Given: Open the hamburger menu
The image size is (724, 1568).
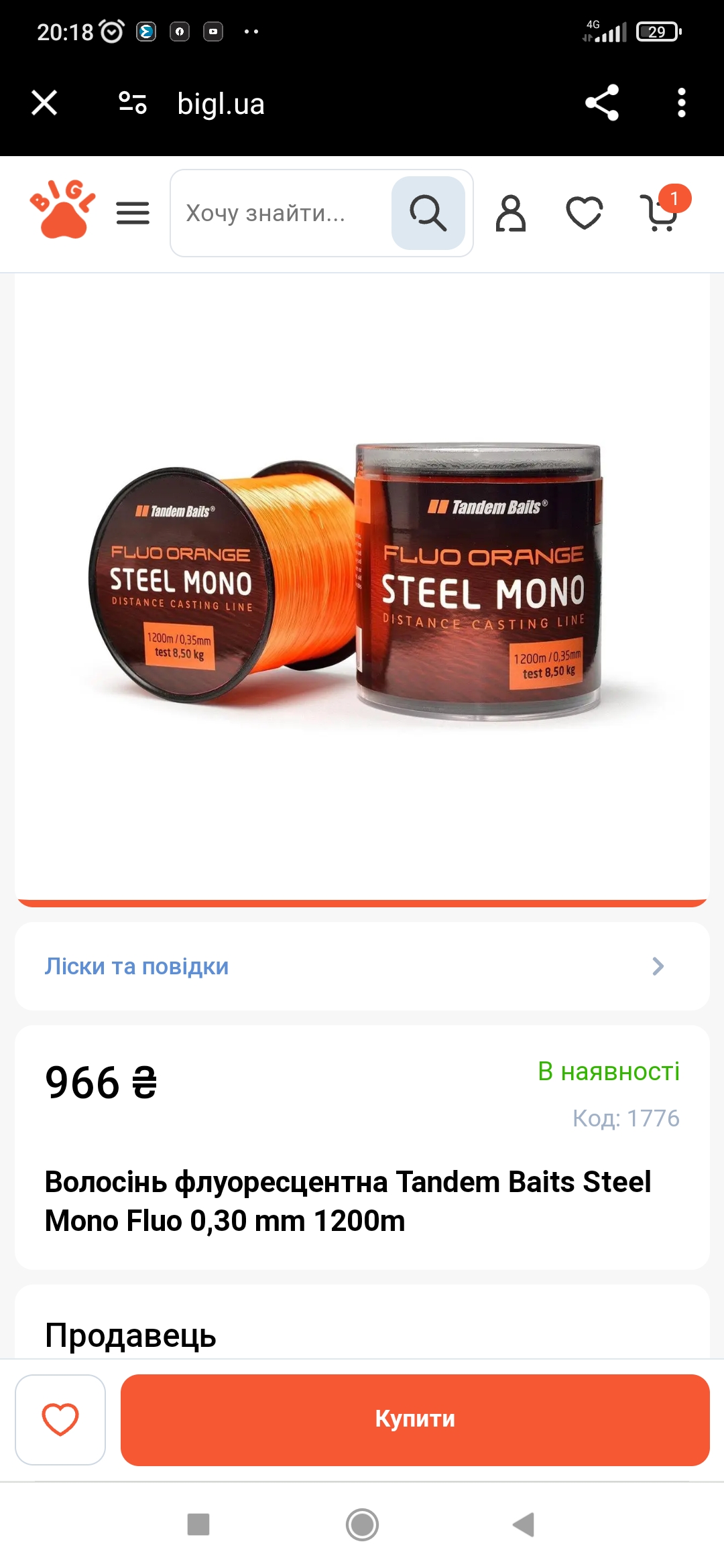Looking at the screenshot, I should [x=133, y=213].
